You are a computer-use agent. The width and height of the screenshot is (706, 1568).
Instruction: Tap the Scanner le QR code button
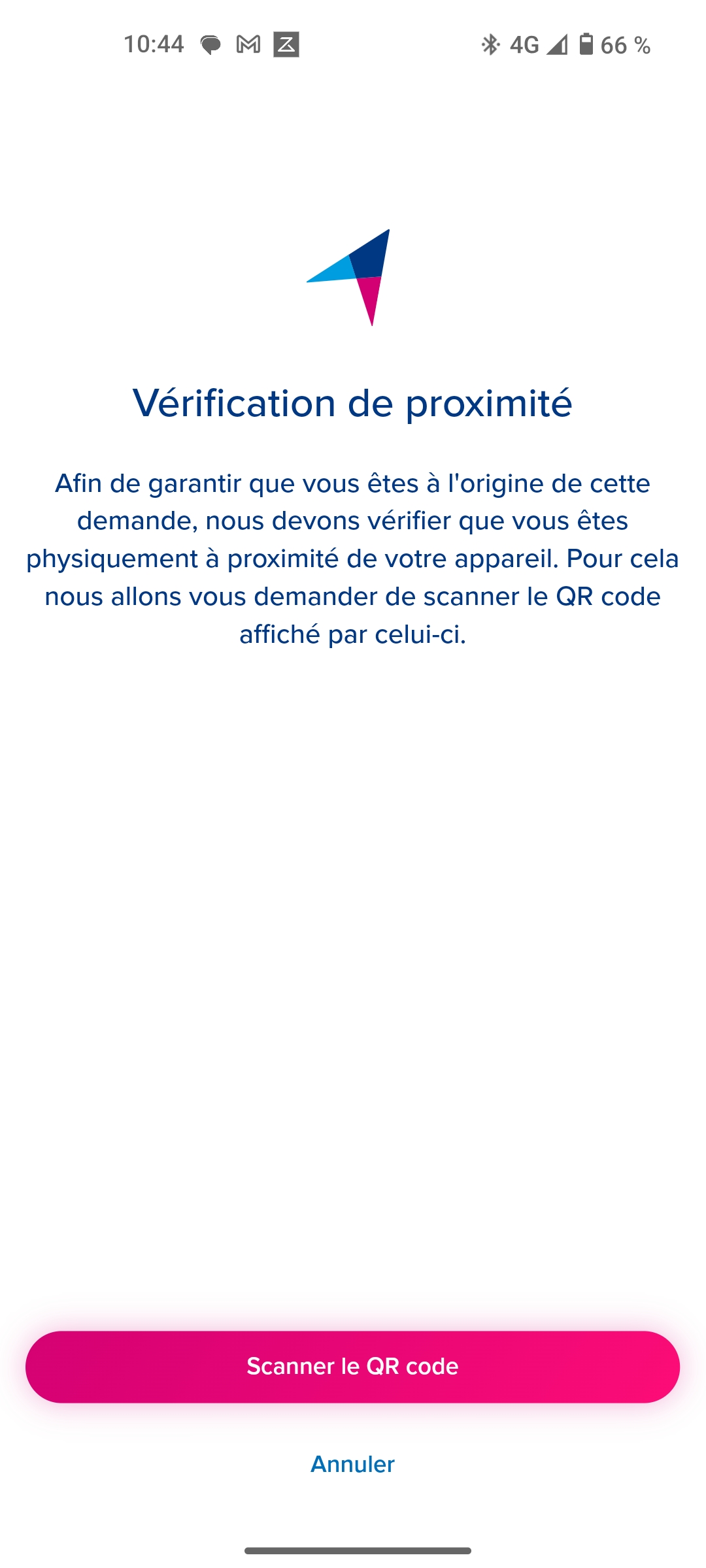coord(352,1366)
